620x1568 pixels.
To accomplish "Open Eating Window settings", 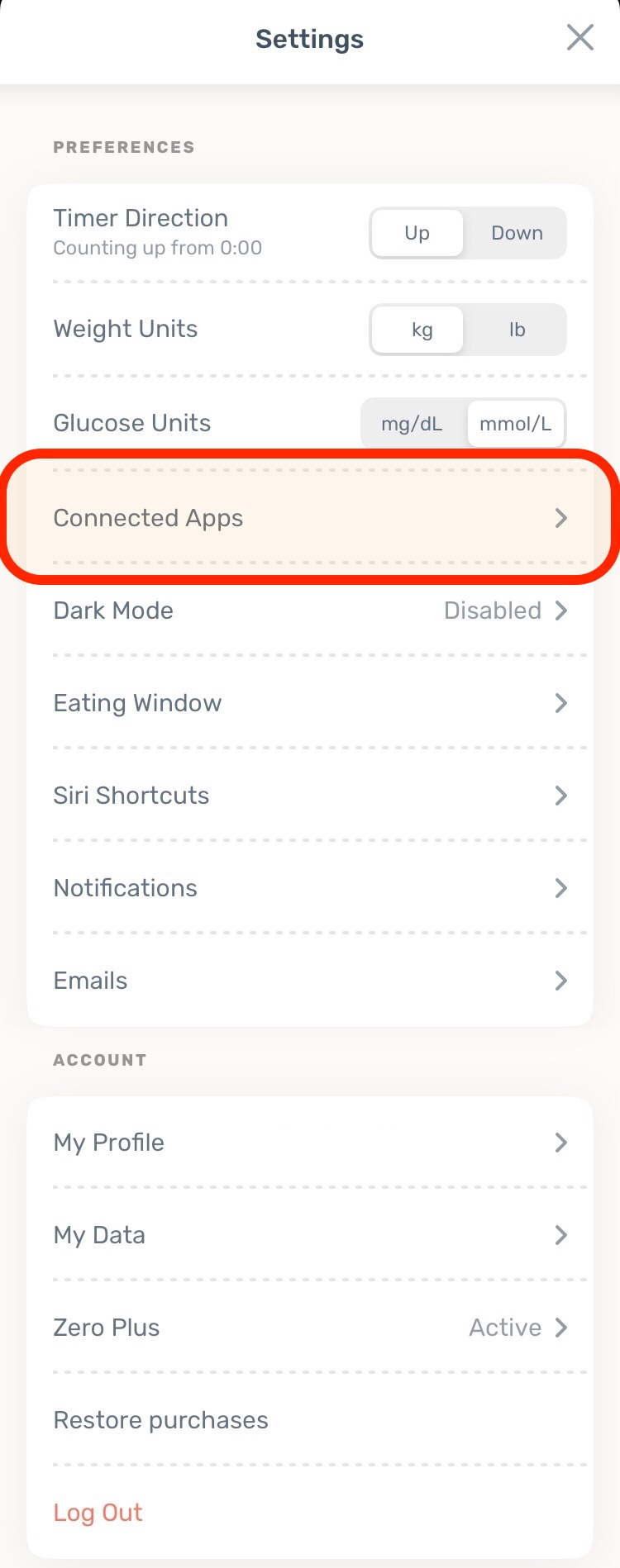I will tap(309, 703).
